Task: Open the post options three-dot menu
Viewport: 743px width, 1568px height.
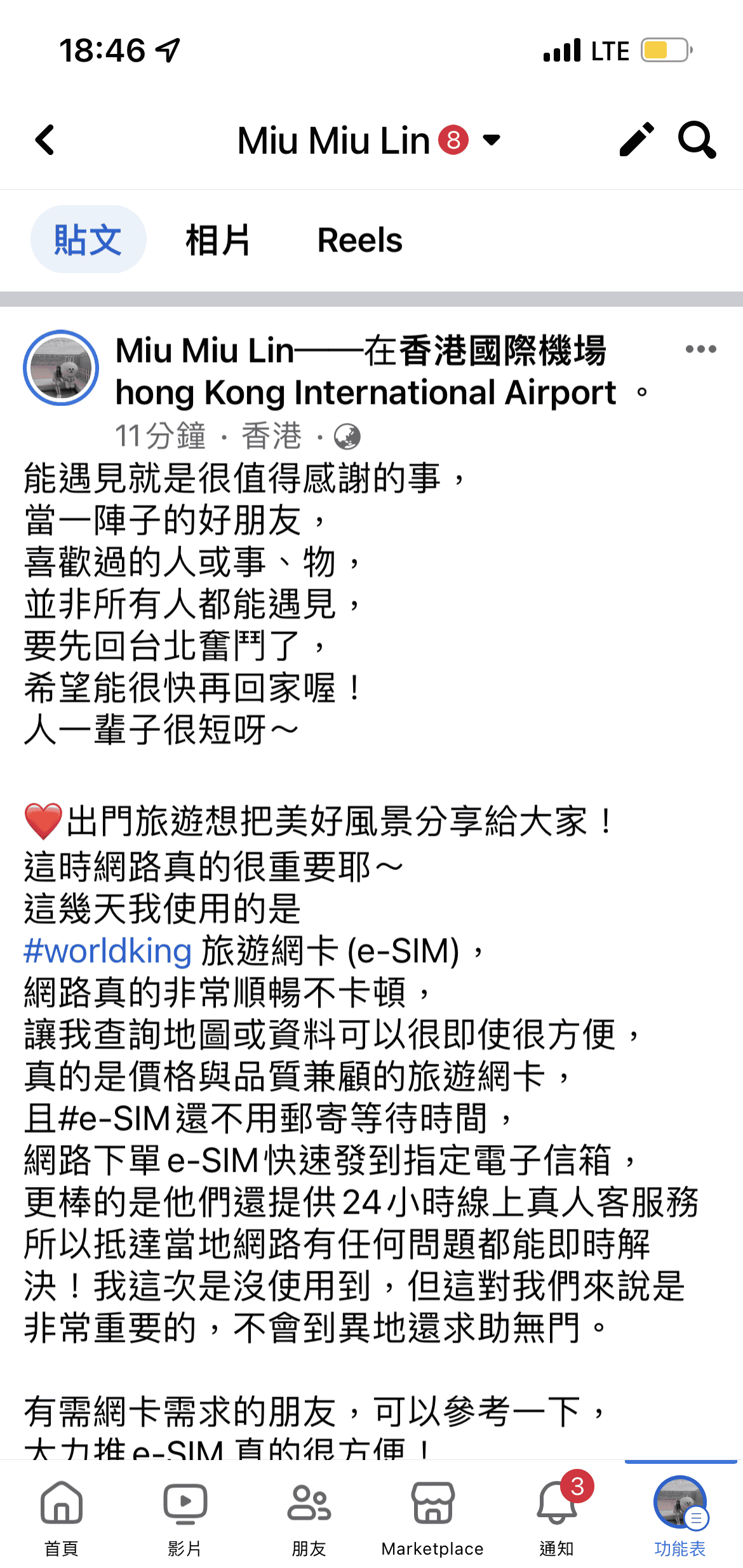Action: (x=700, y=348)
